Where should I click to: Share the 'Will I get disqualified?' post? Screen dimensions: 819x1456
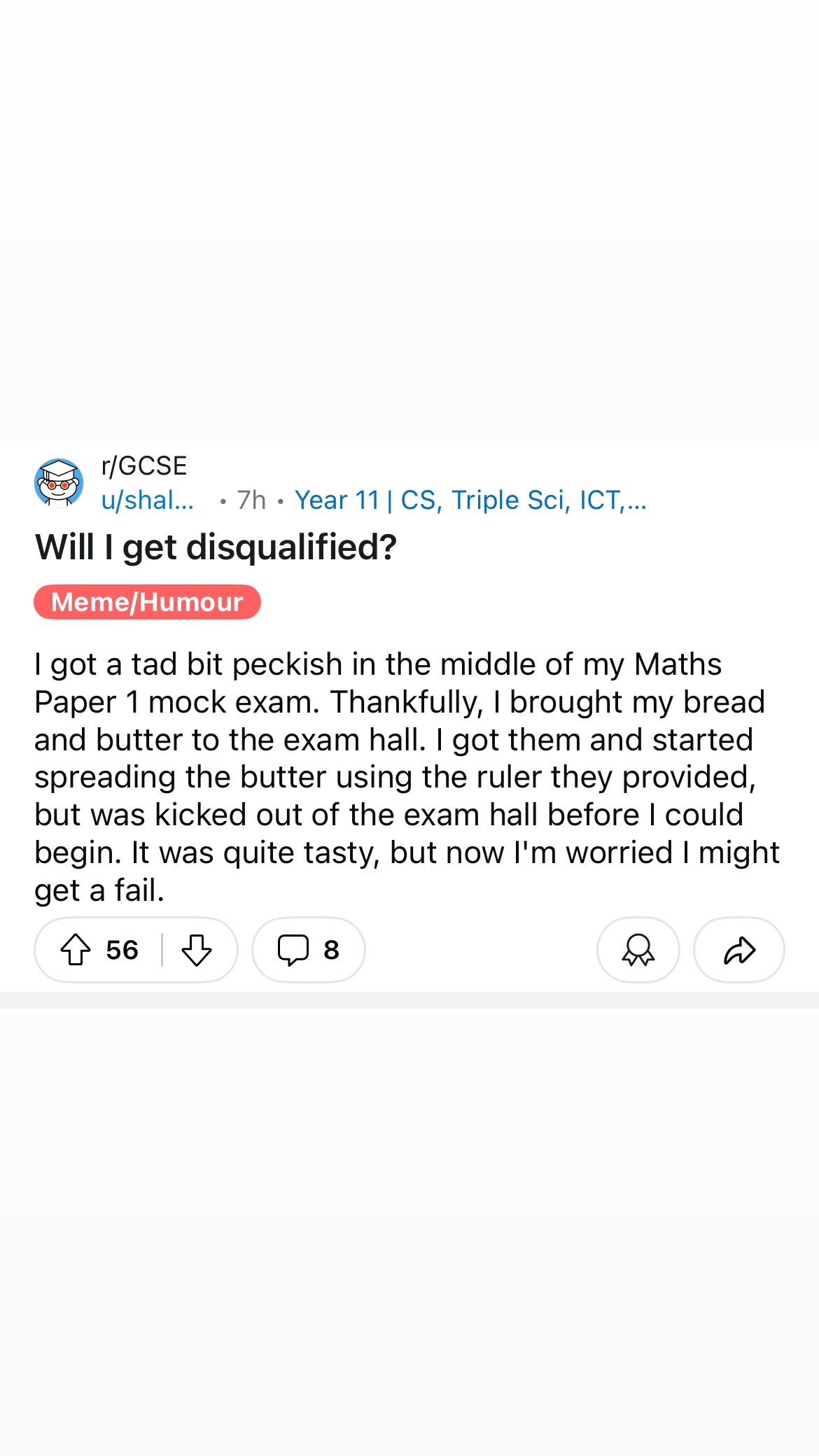coord(738,950)
